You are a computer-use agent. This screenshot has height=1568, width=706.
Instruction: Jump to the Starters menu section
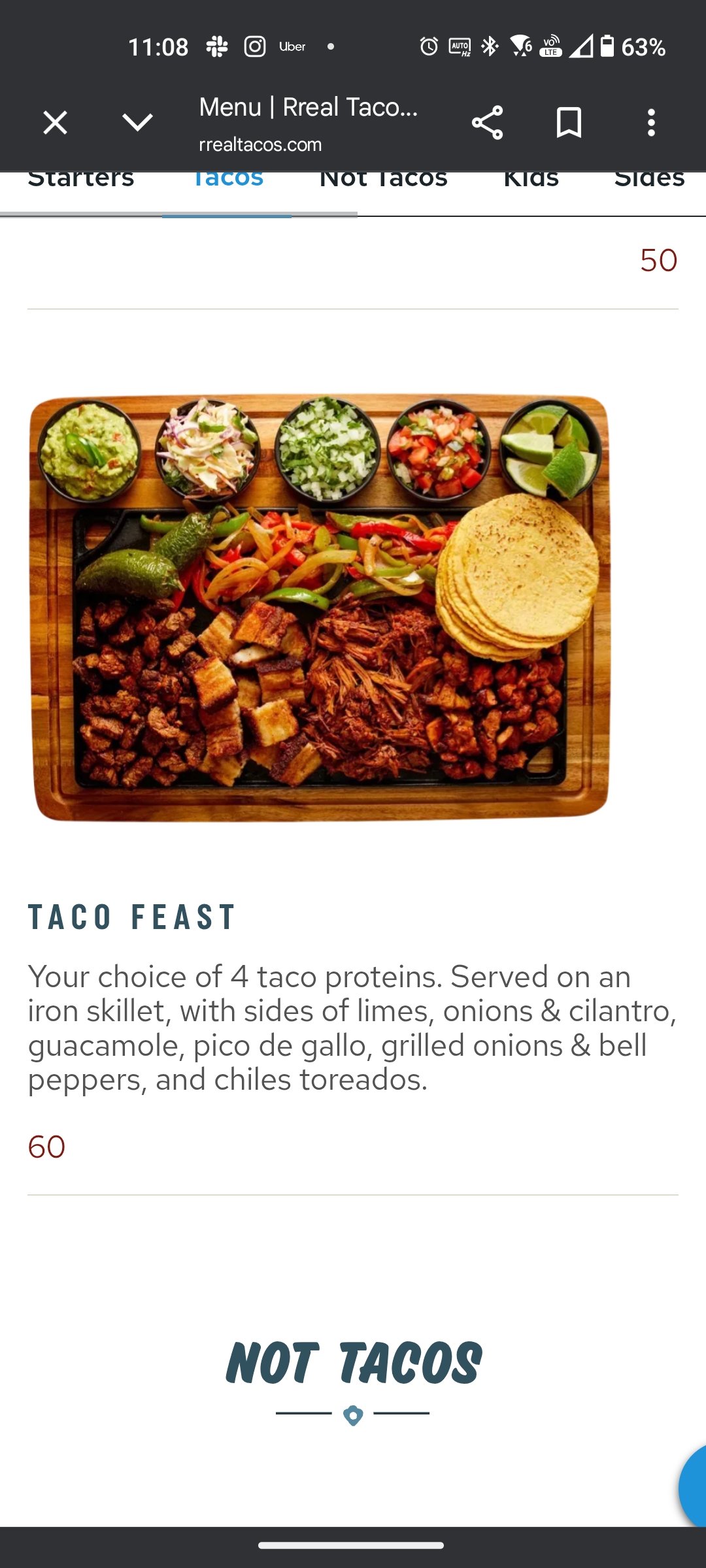click(x=81, y=183)
